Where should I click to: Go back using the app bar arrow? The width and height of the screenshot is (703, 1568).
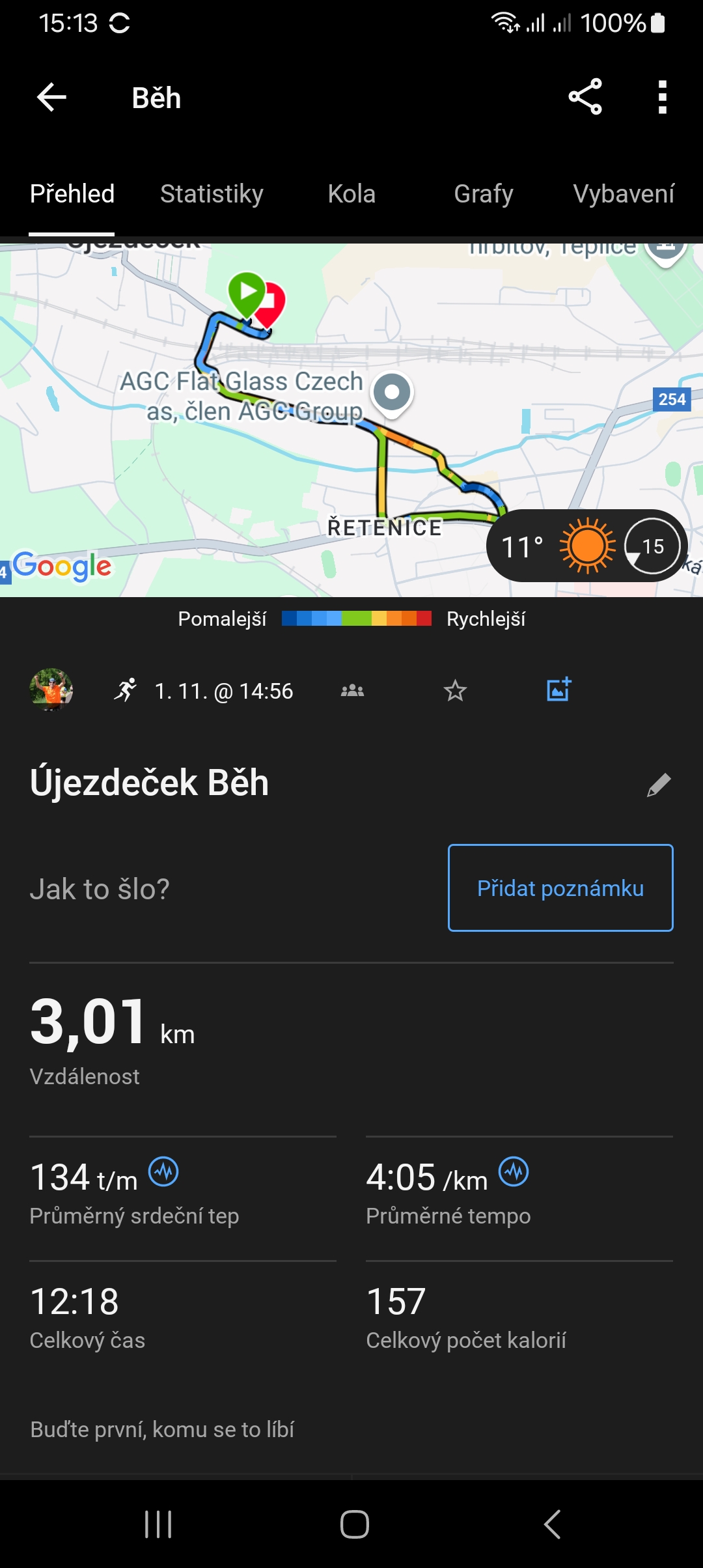tap(52, 98)
